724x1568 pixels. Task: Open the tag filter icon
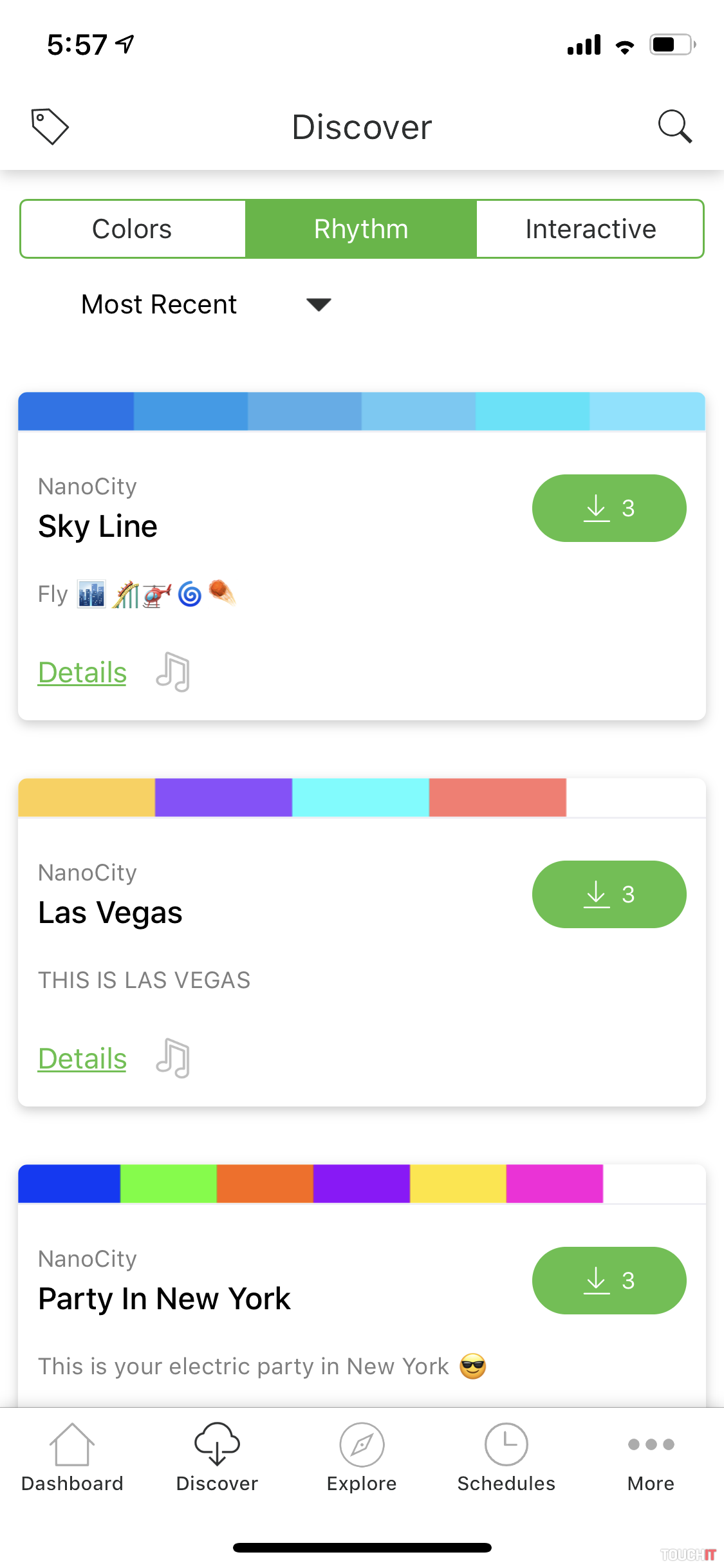(50, 126)
